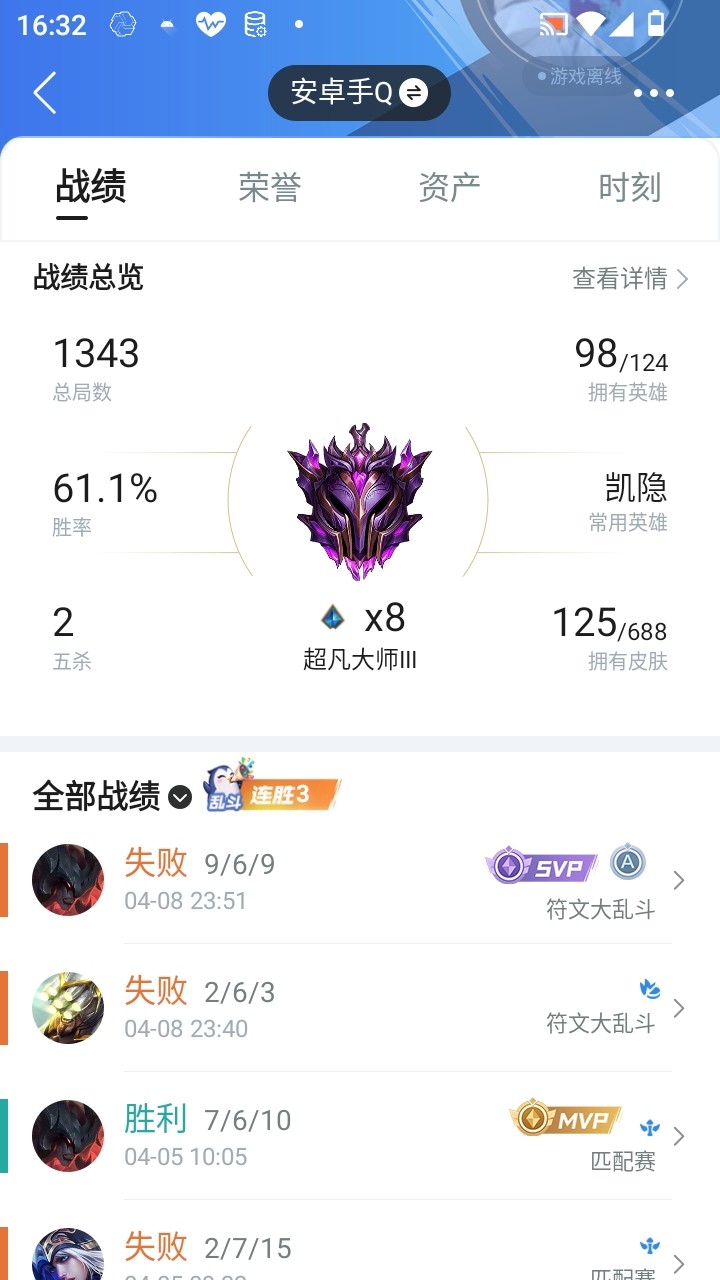
Task: Expand the 全部战绩 filter dropdown
Action: [x=179, y=798]
